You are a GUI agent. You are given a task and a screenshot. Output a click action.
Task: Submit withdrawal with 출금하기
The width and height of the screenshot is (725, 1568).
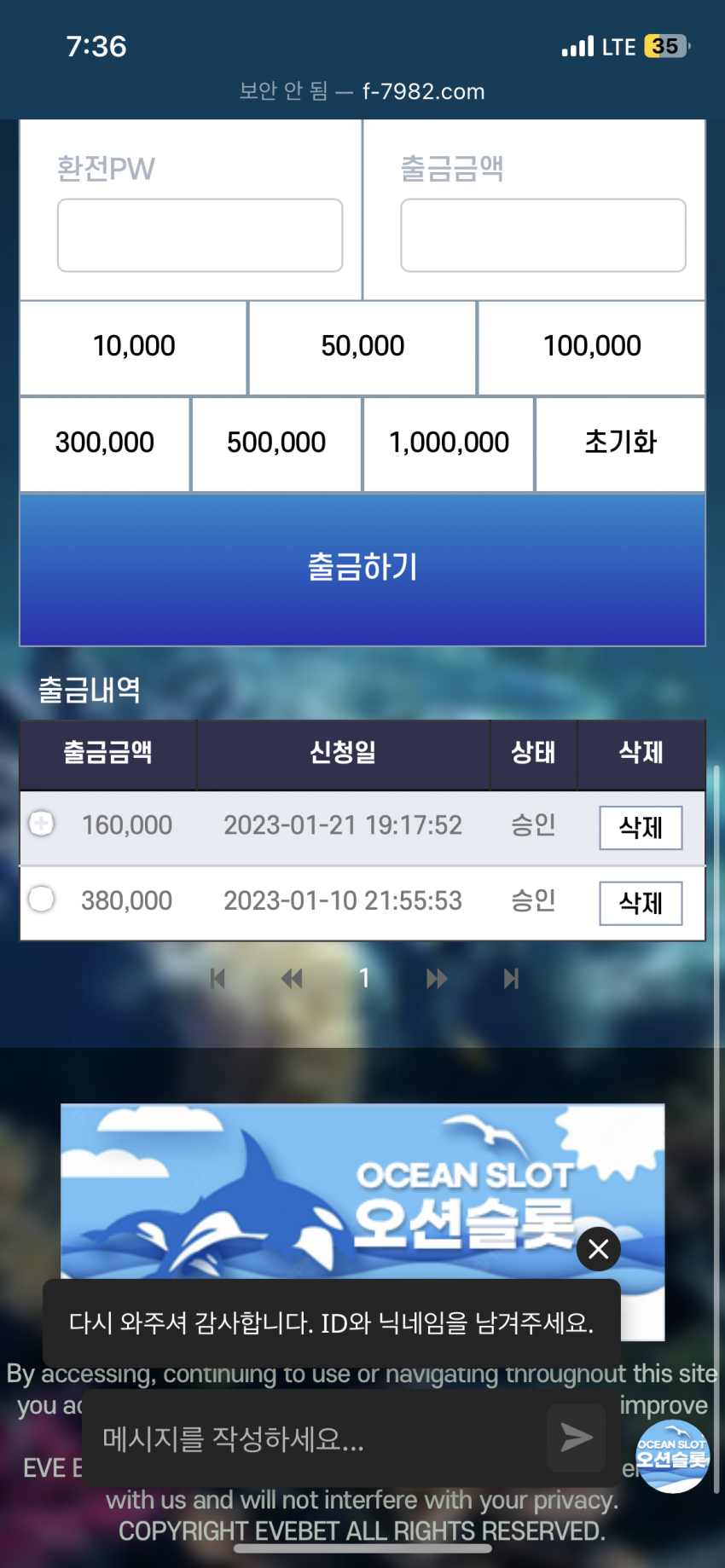(362, 568)
